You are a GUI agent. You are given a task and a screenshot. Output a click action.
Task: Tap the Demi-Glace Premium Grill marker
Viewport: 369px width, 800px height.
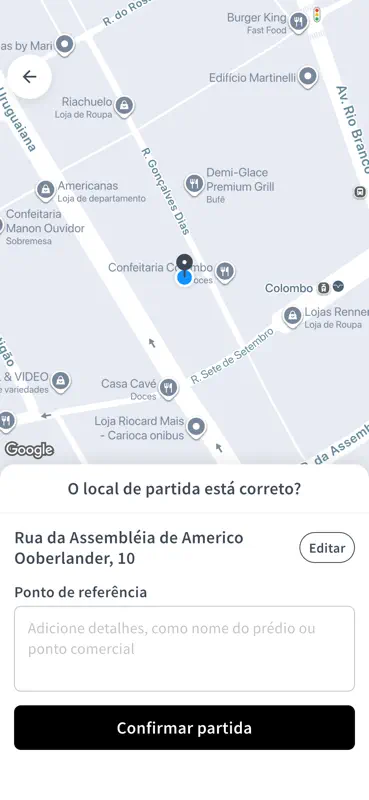click(x=194, y=184)
